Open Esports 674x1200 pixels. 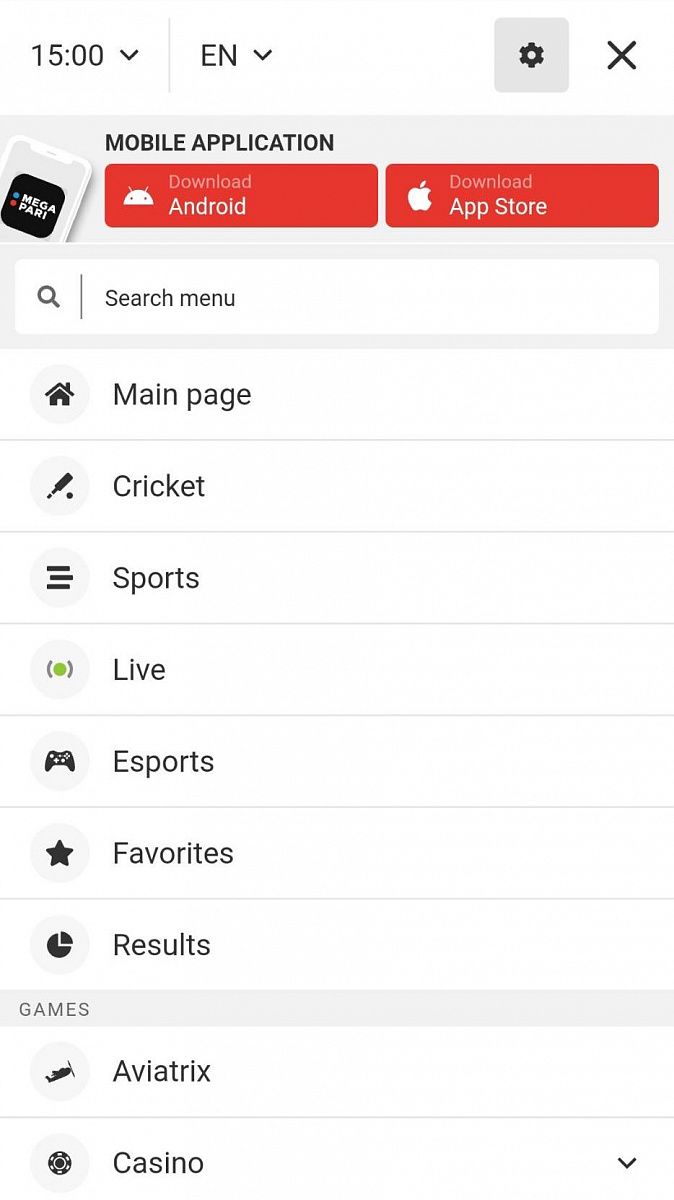[x=163, y=762]
